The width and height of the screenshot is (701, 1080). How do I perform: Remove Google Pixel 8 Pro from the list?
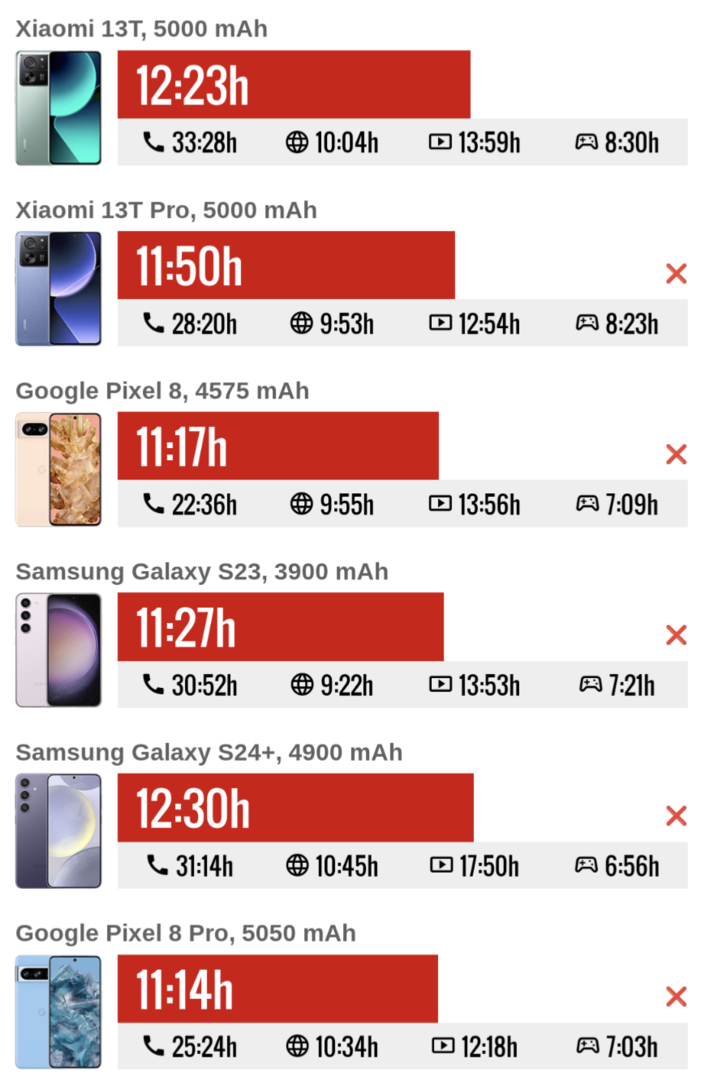[x=676, y=996]
